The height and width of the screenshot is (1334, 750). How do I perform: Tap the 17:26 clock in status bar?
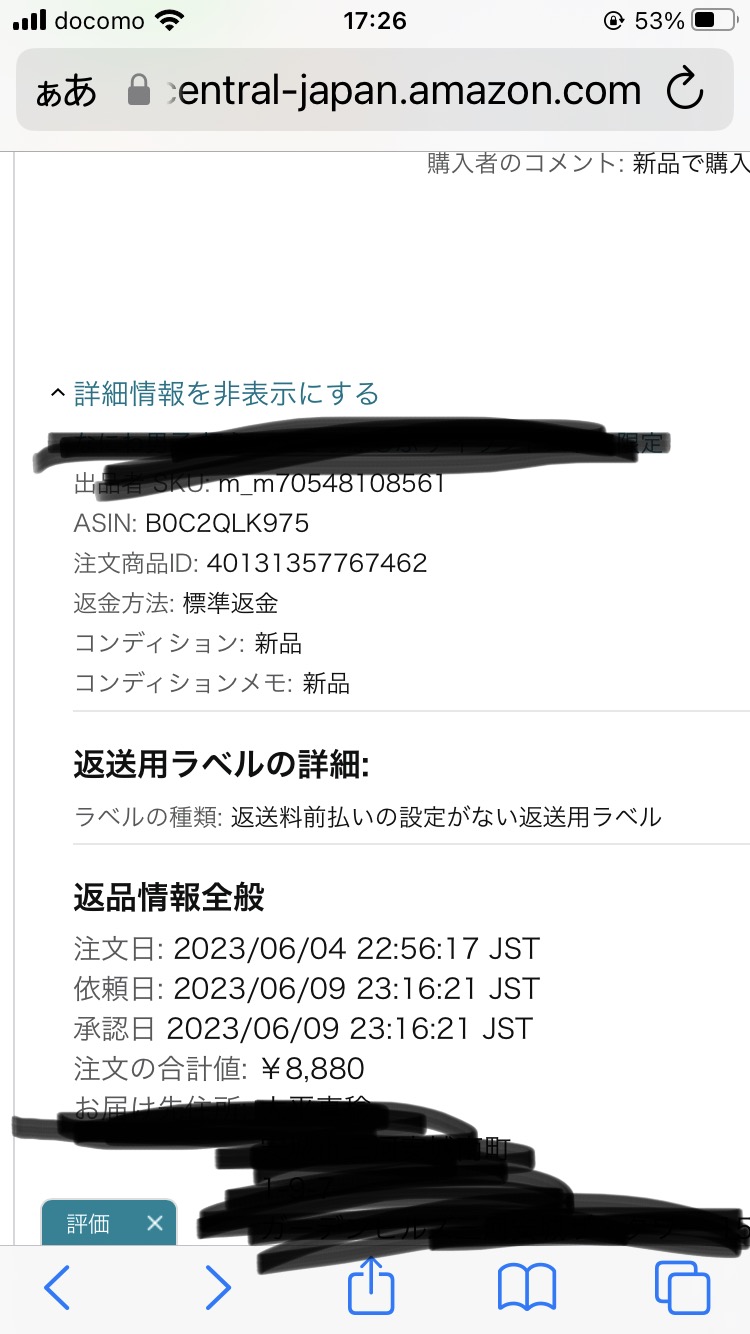(x=375, y=17)
